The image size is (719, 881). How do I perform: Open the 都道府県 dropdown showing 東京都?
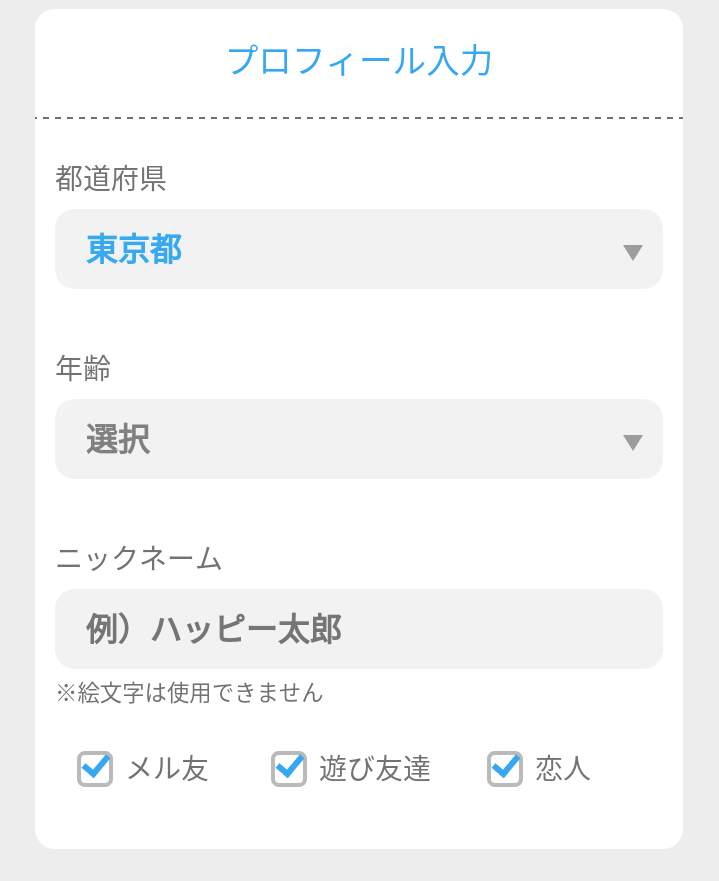[358, 249]
